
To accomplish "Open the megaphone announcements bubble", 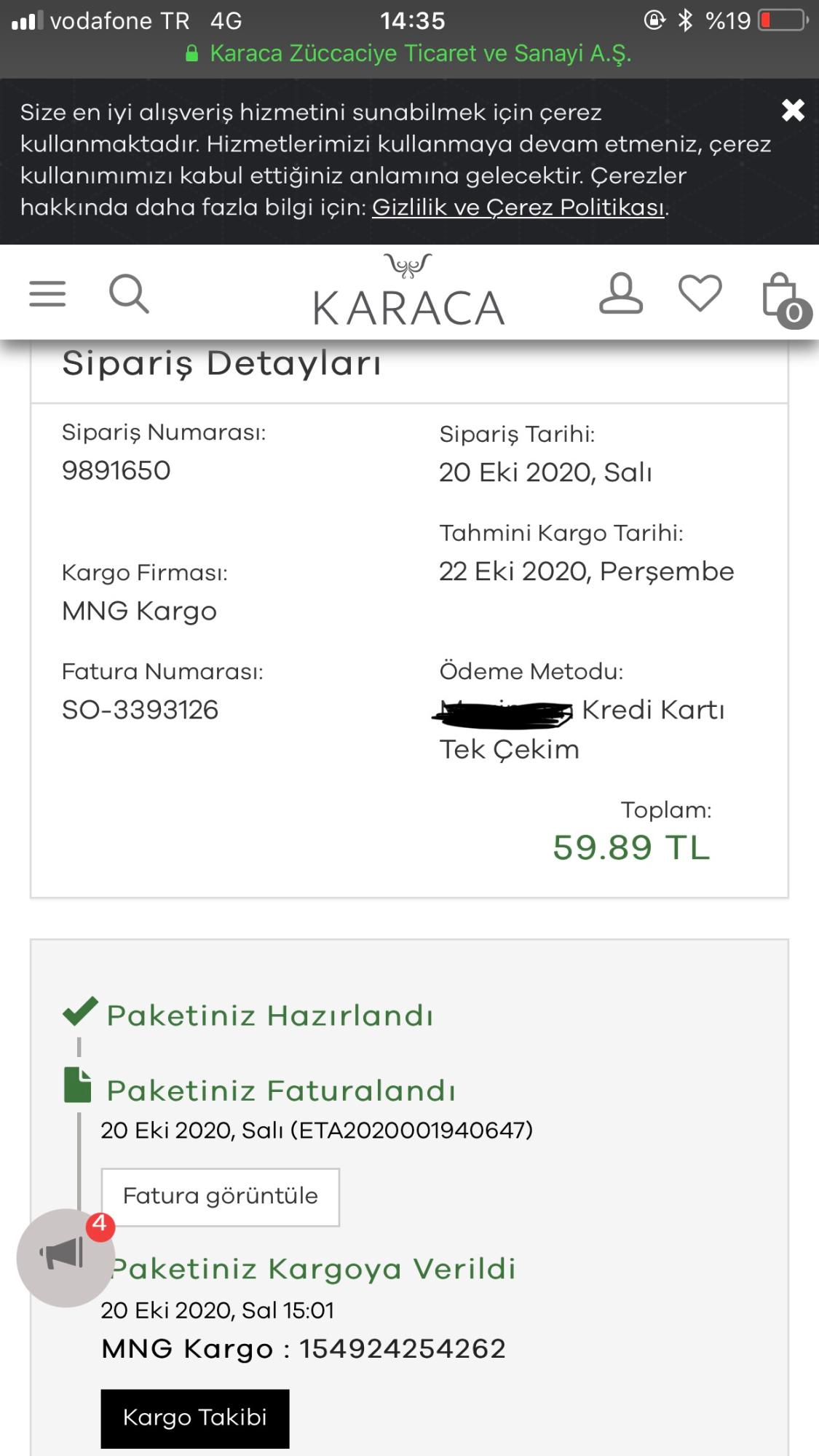I will click(66, 1257).
